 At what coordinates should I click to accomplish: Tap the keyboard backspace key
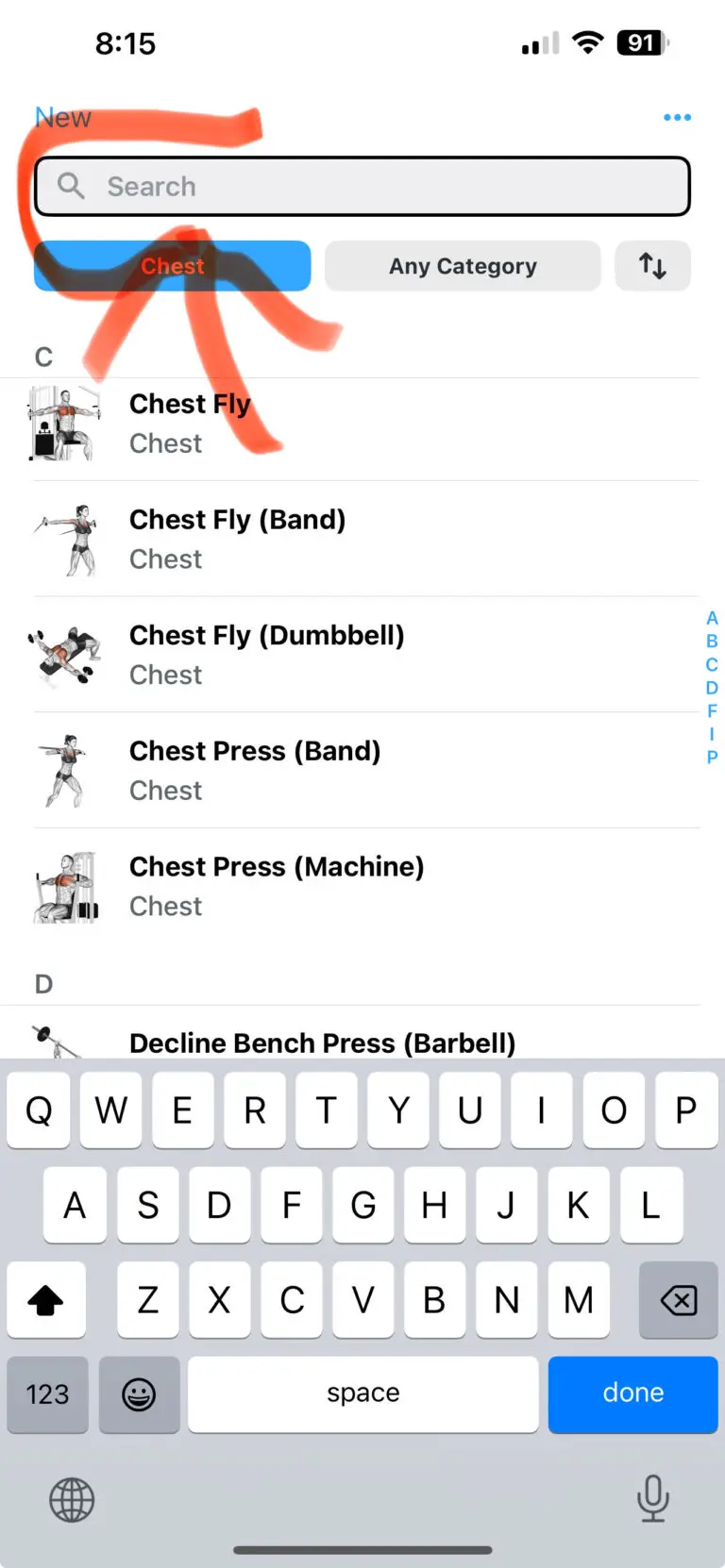pyautogui.click(x=678, y=1300)
